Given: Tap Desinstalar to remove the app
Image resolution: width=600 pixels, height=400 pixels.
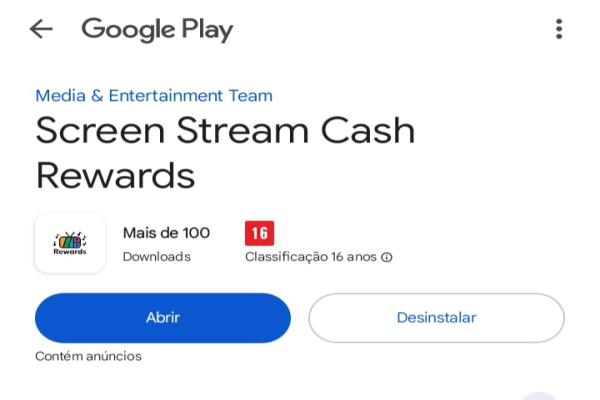Looking at the screenshot, I should pyautogui.click(x=436, y=318).
